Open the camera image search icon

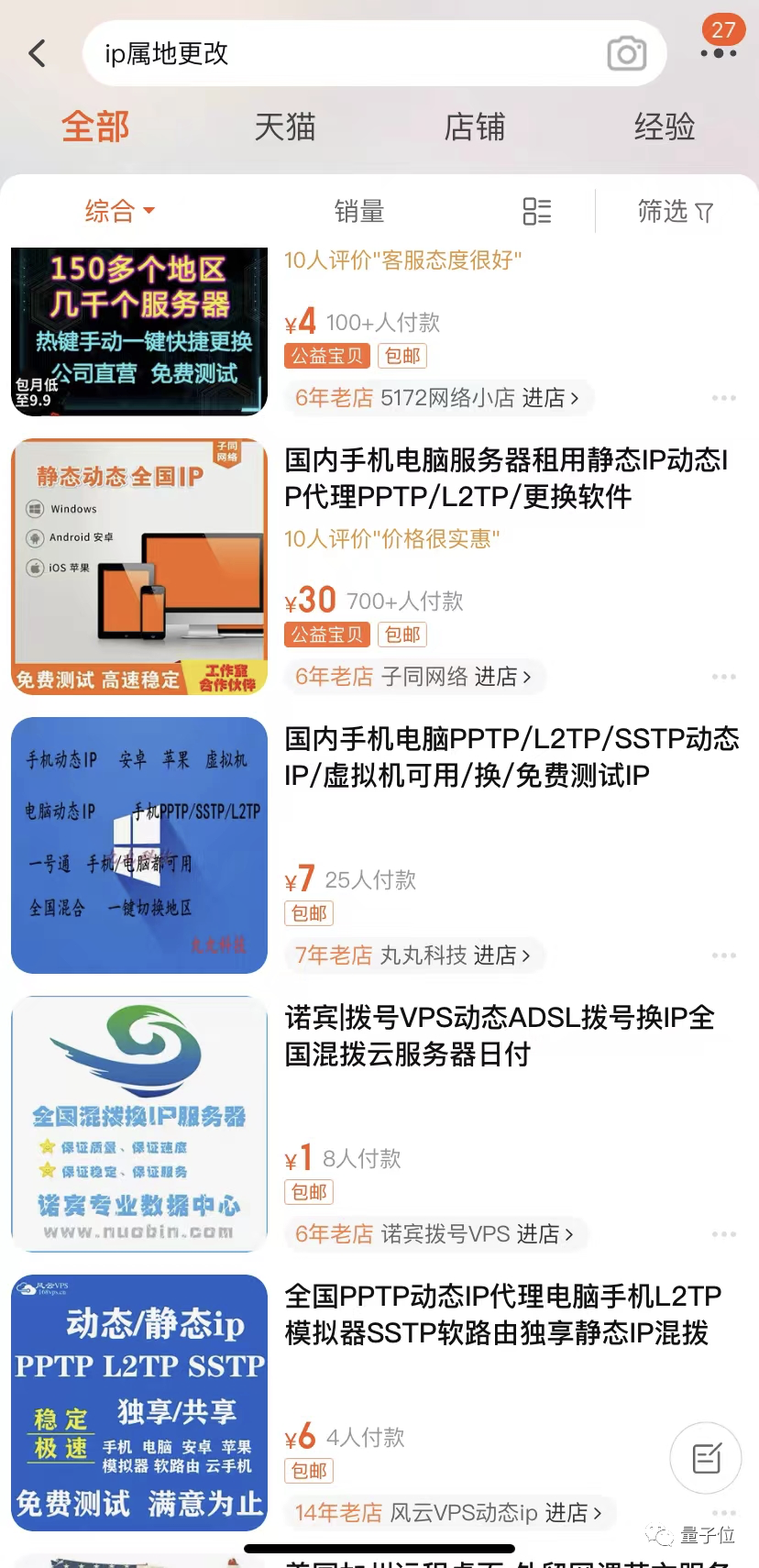point(626,55)
